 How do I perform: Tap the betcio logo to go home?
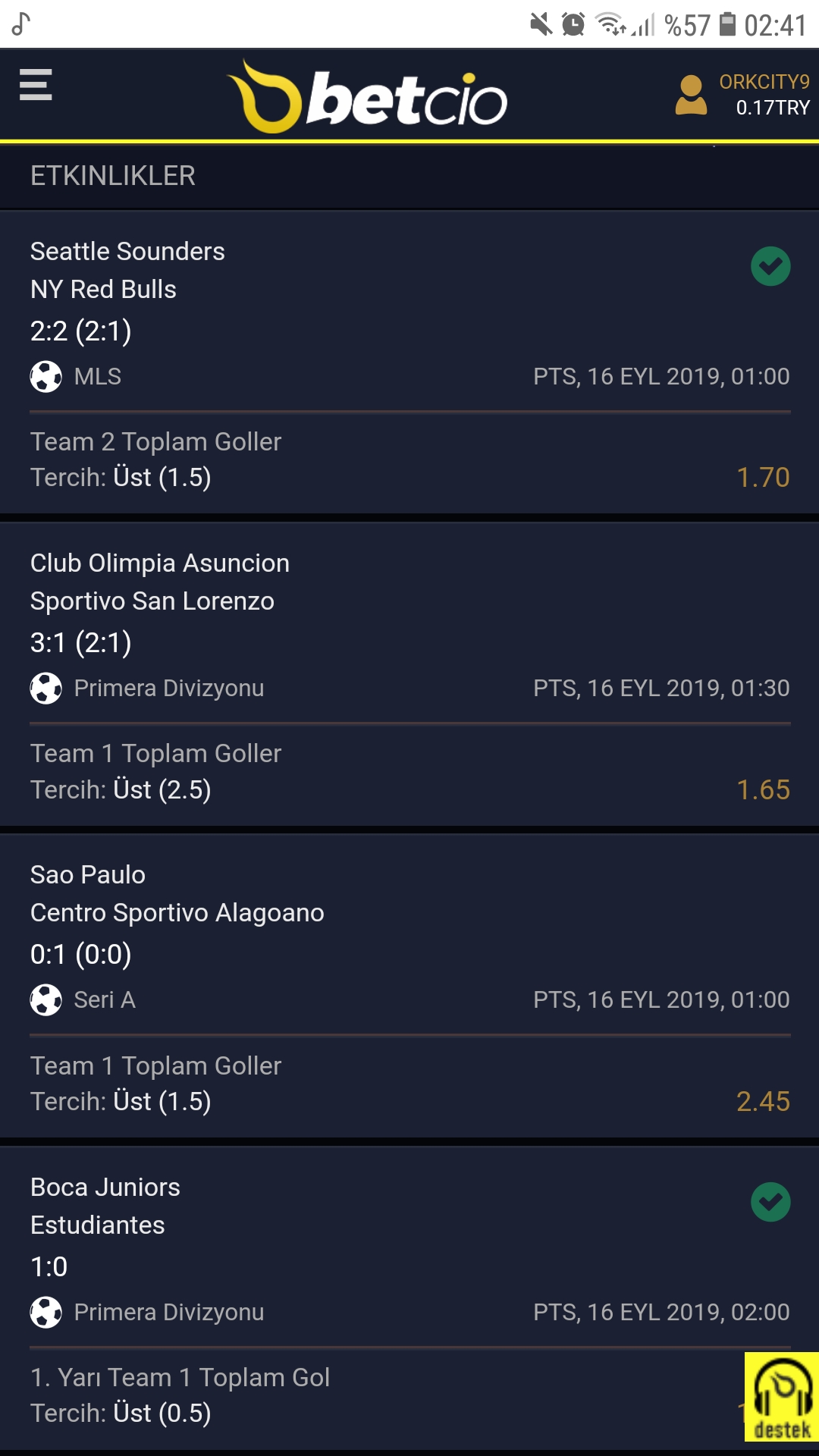367,96
